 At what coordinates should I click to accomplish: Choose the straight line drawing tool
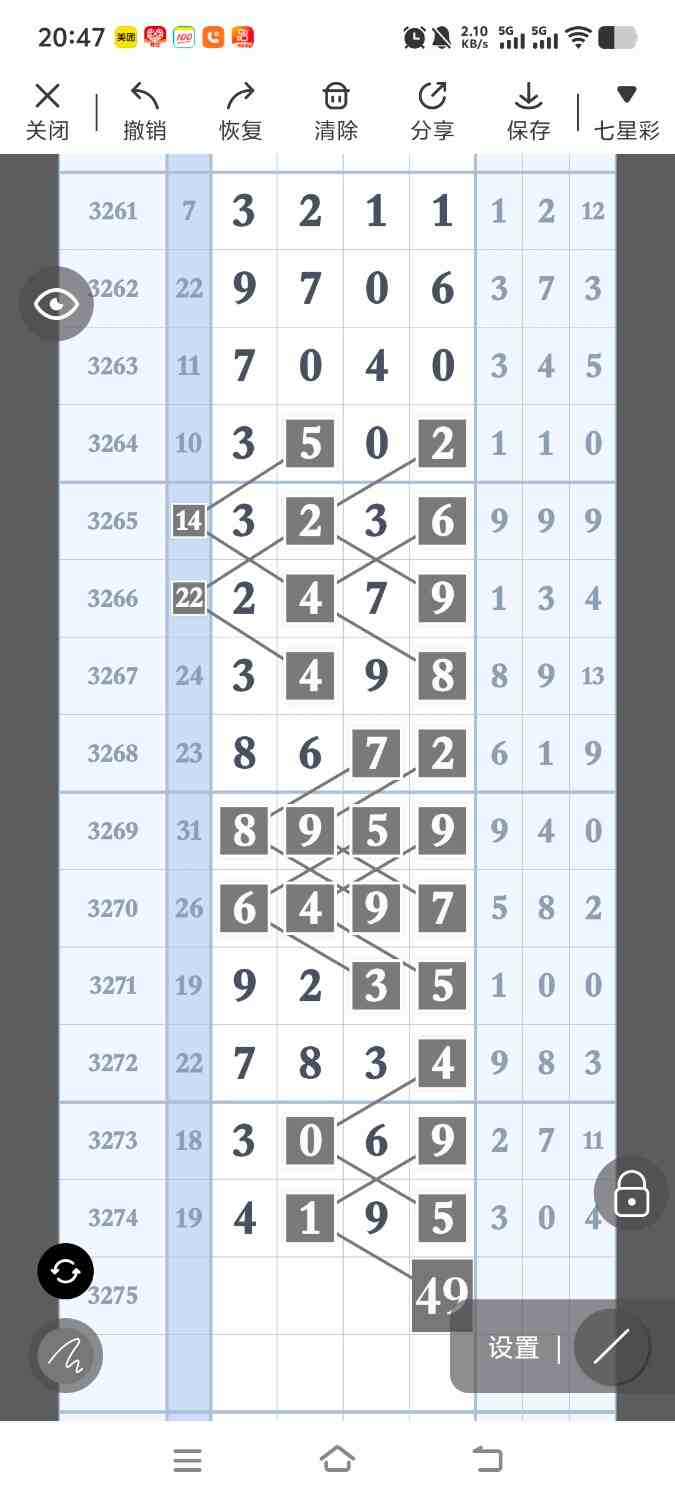click(611, 1347)
